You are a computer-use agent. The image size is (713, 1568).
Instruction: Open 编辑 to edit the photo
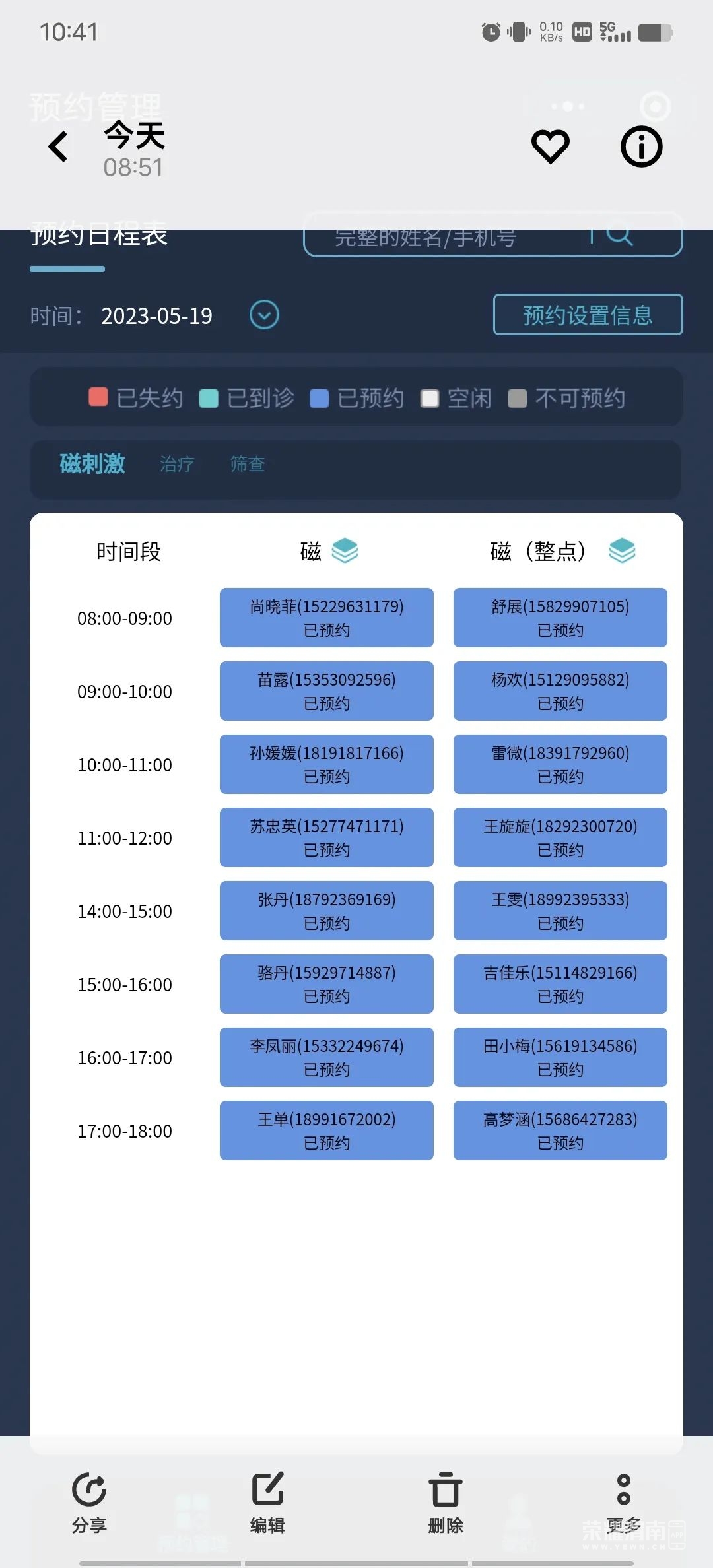pos(267,1501)
